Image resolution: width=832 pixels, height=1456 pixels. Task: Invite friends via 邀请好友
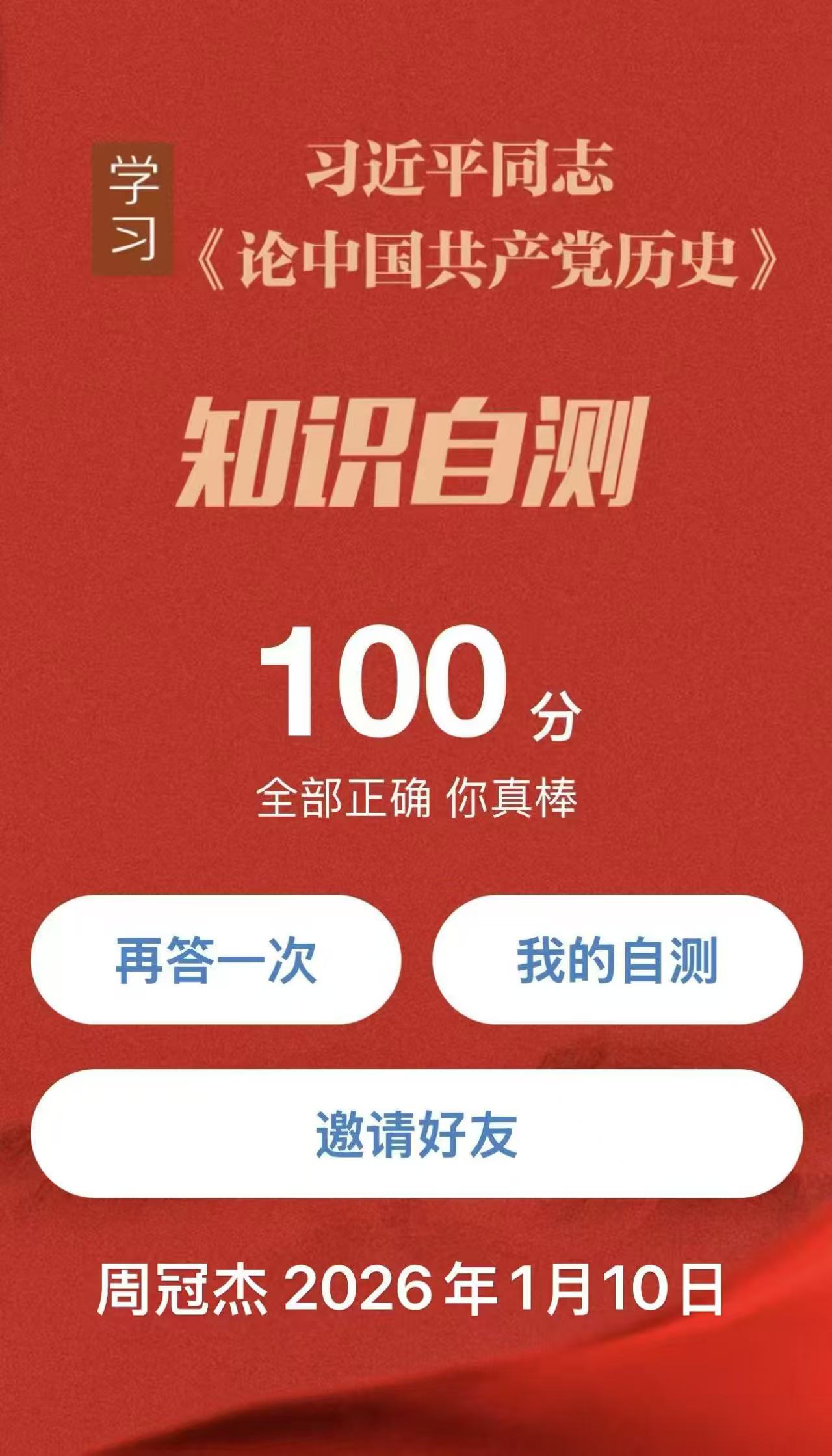[417, 1134]
